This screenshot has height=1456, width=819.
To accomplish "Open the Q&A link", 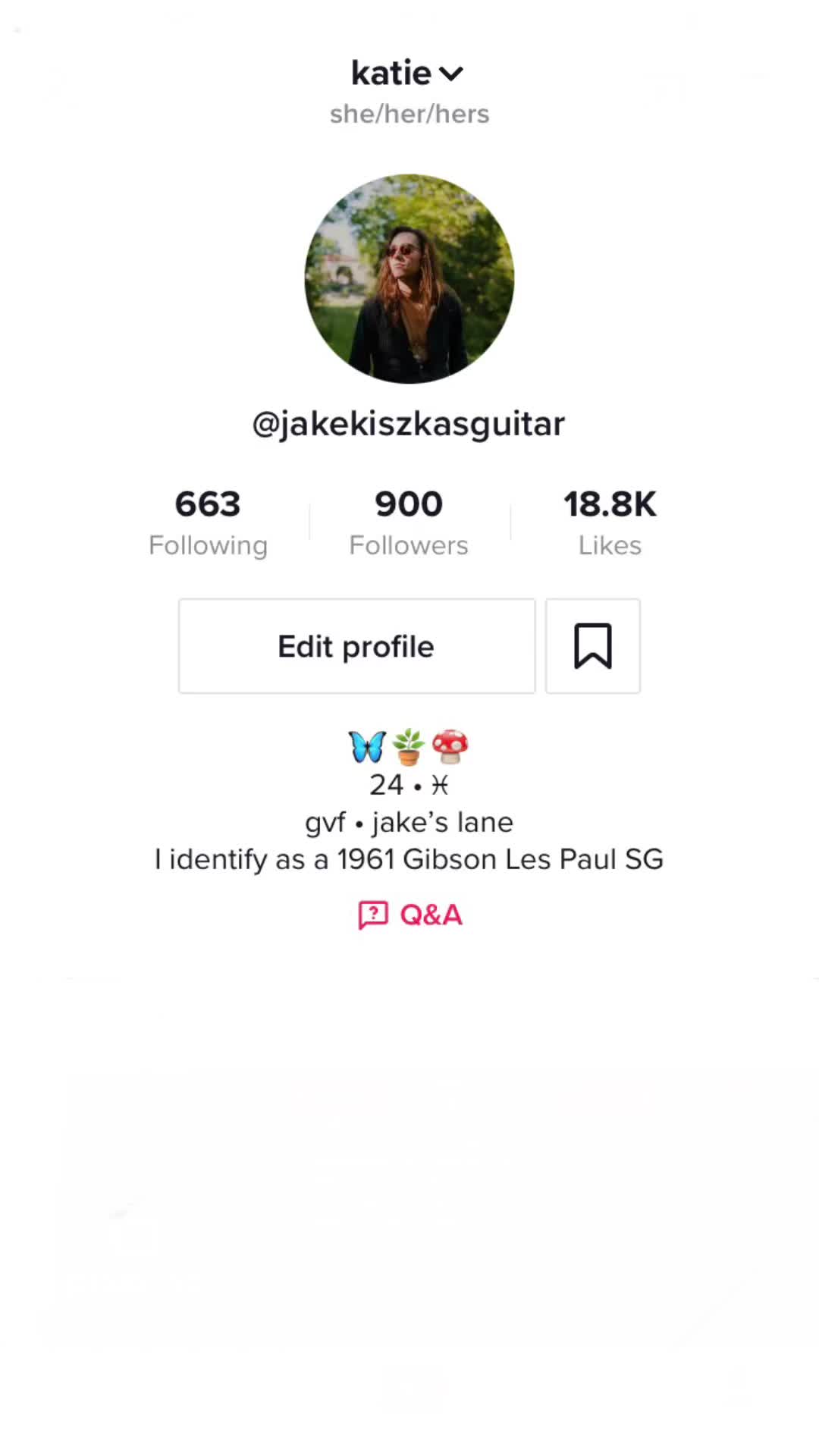I will pos(410,915).
